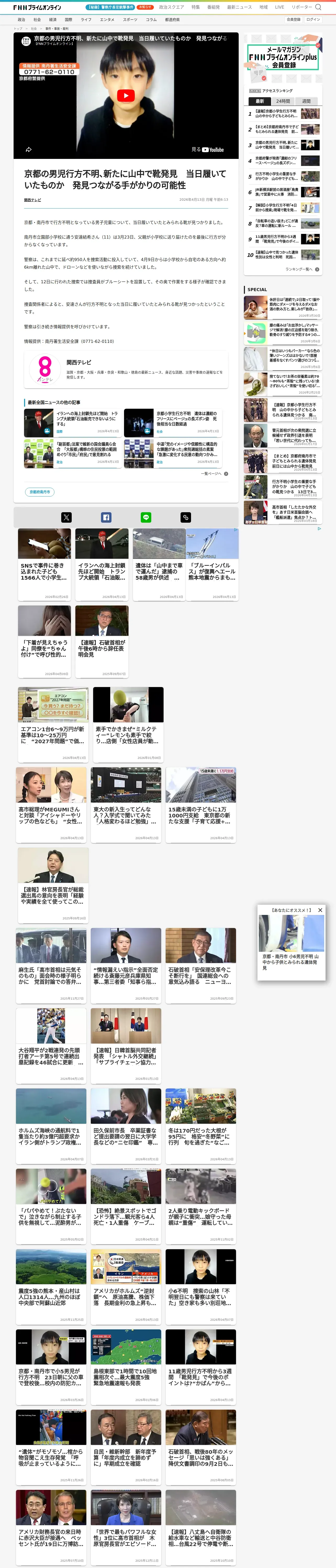Tap 会員登録 in the header
The image size is (336, 1568).
click(x=293, y=20)
